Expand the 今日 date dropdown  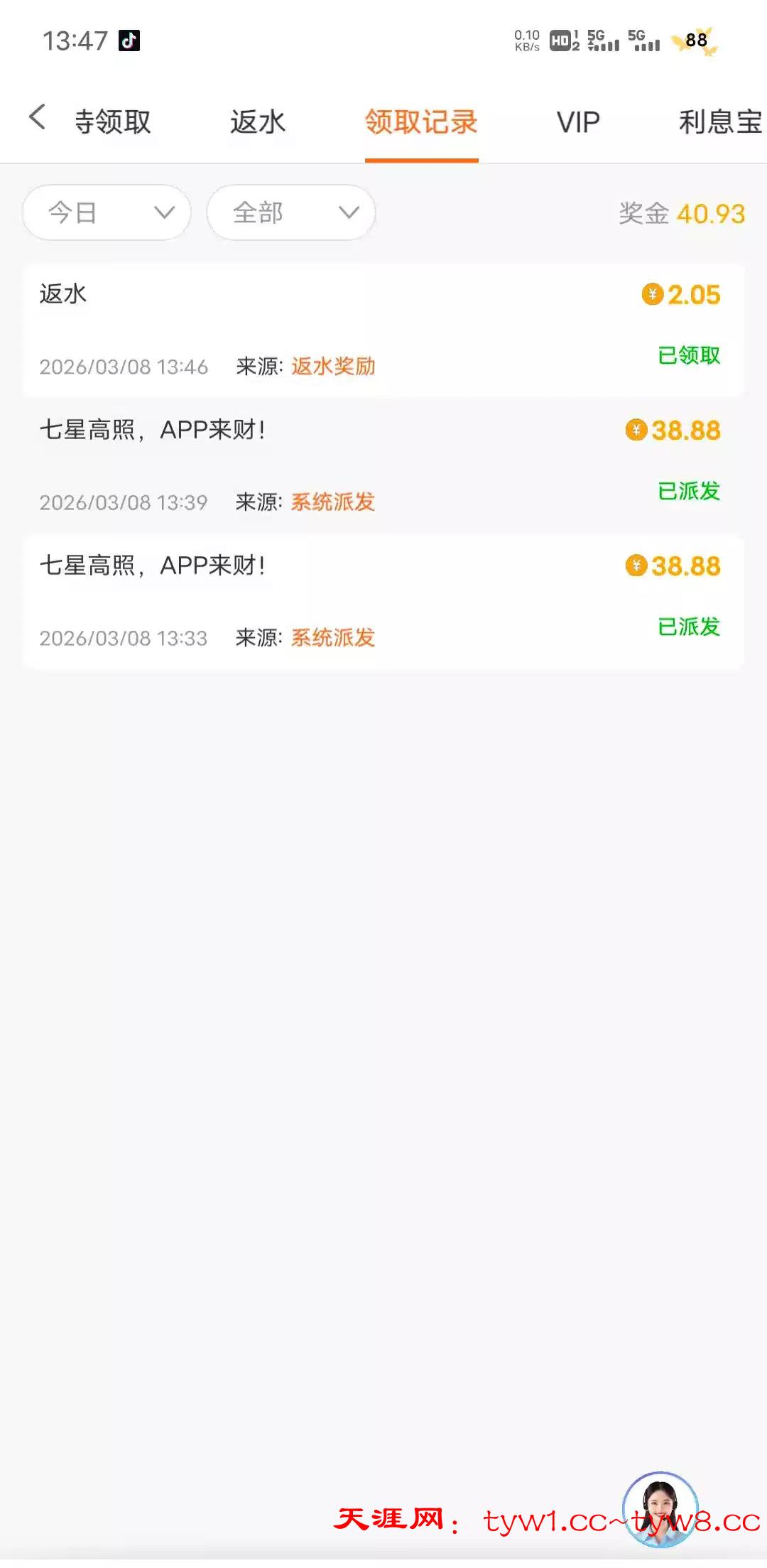pyautogui.click(x=107, y=212)
